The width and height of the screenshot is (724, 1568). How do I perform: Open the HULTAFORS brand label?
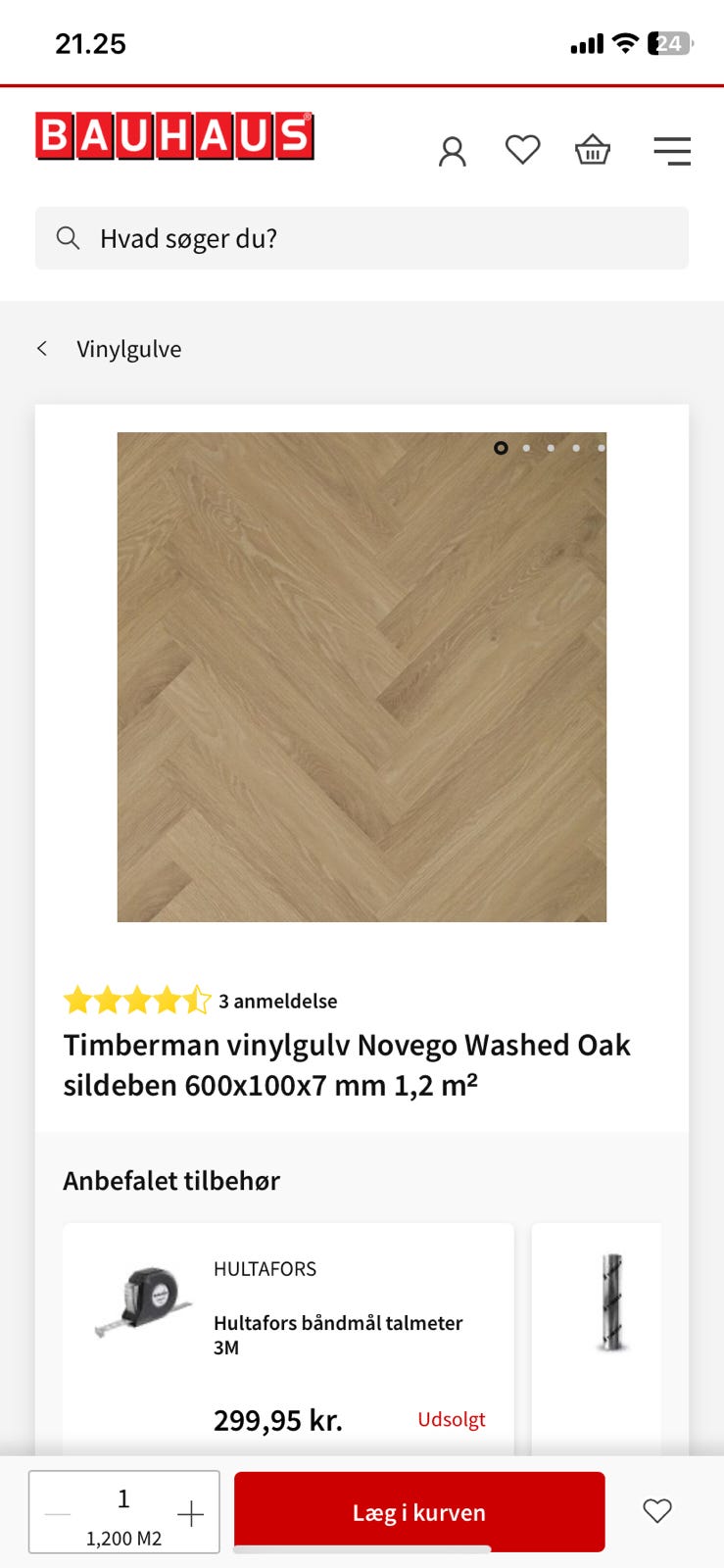[x=265, y=1268]
